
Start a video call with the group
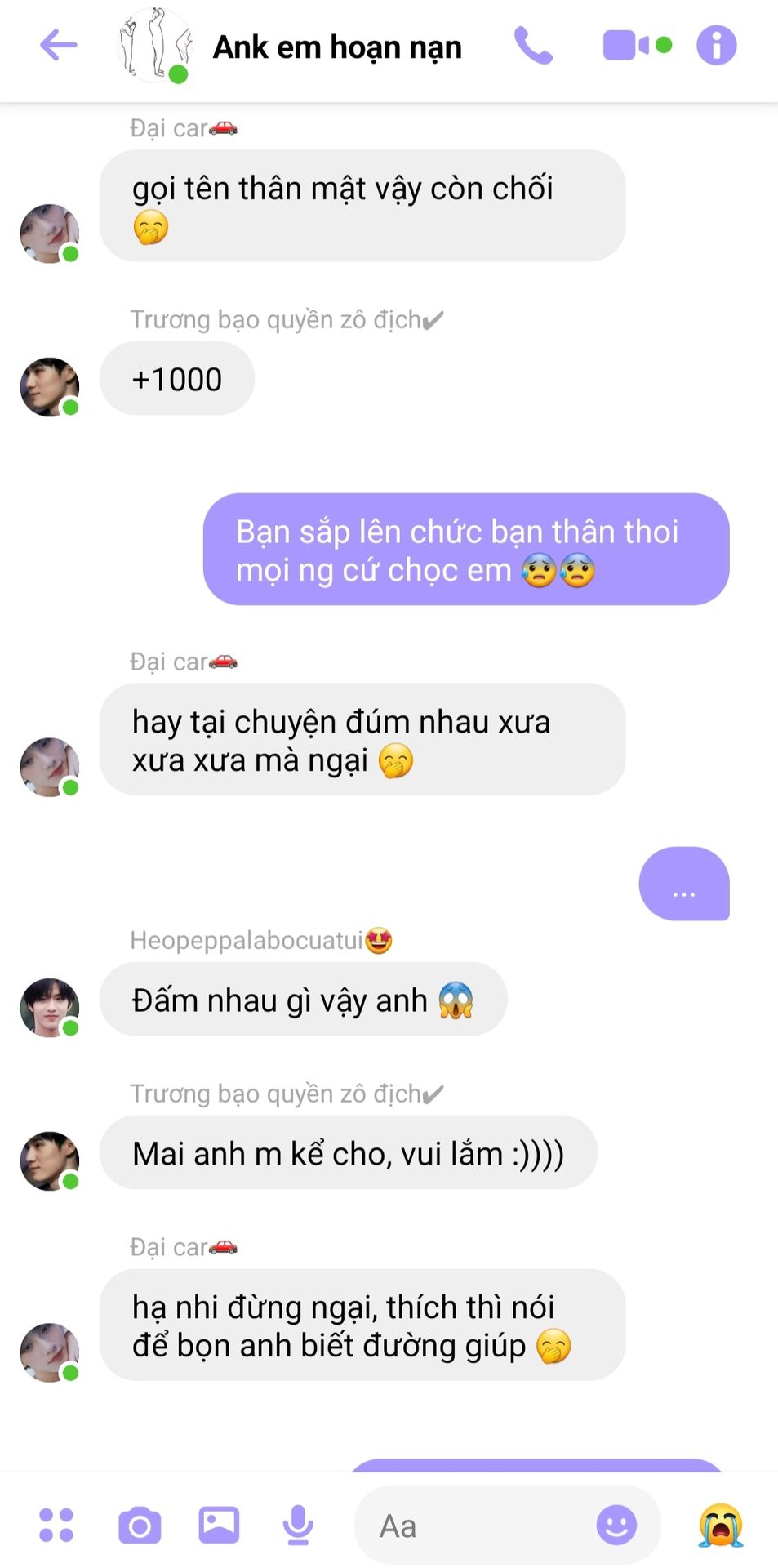pyautogui.click(x=625, y=46)
